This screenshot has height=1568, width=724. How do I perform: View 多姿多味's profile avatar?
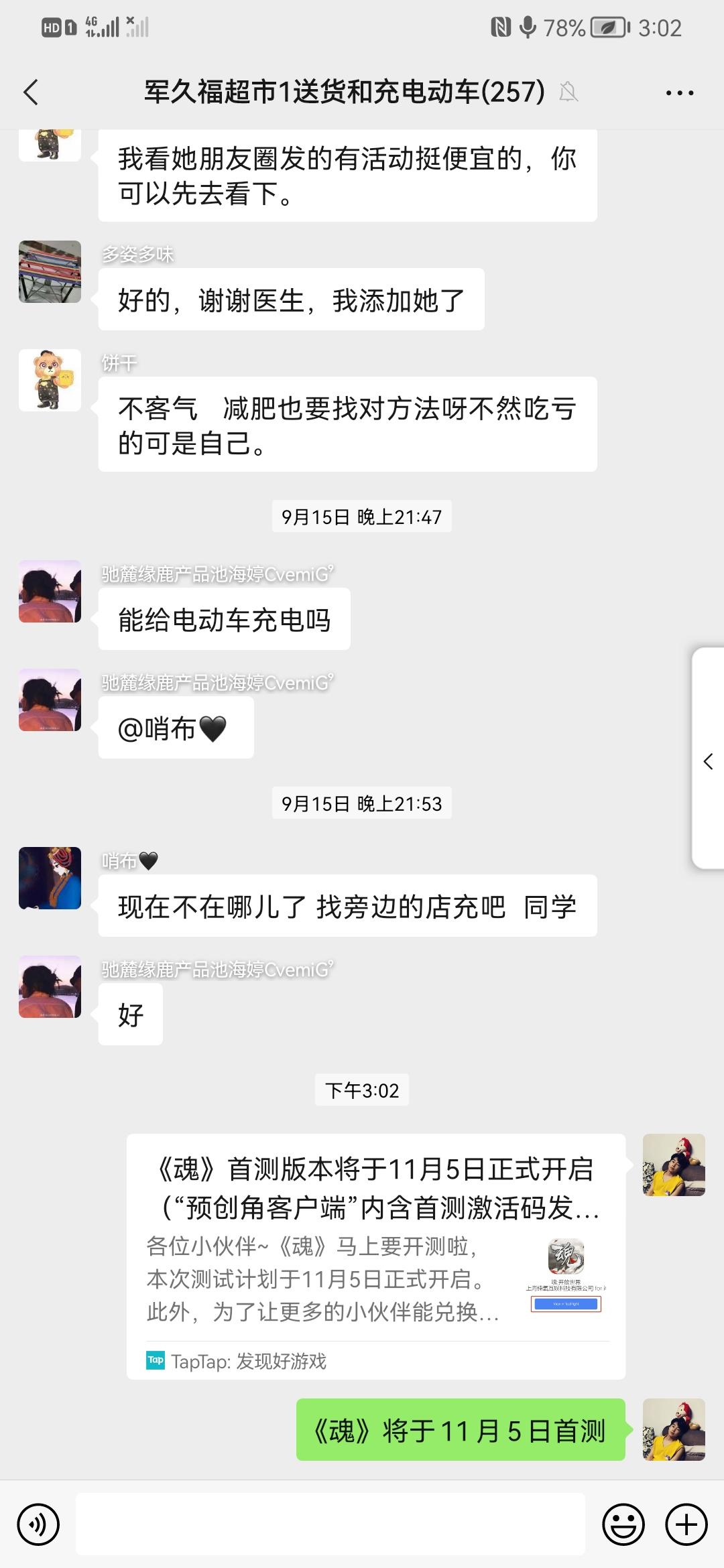click(50, 271)
